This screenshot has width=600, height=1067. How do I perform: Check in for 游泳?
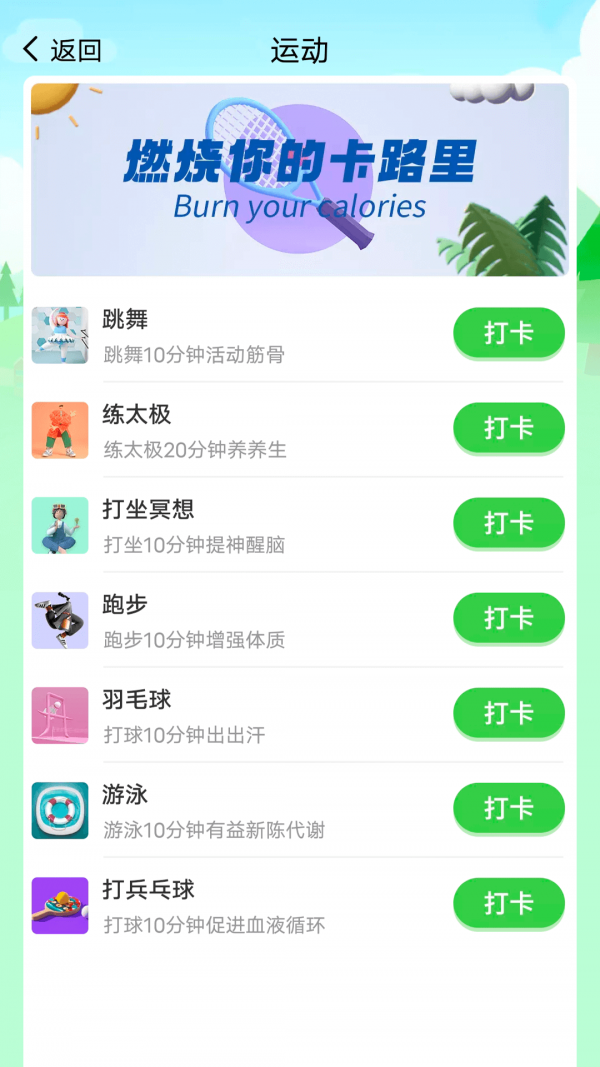click(x=509, y=808)
